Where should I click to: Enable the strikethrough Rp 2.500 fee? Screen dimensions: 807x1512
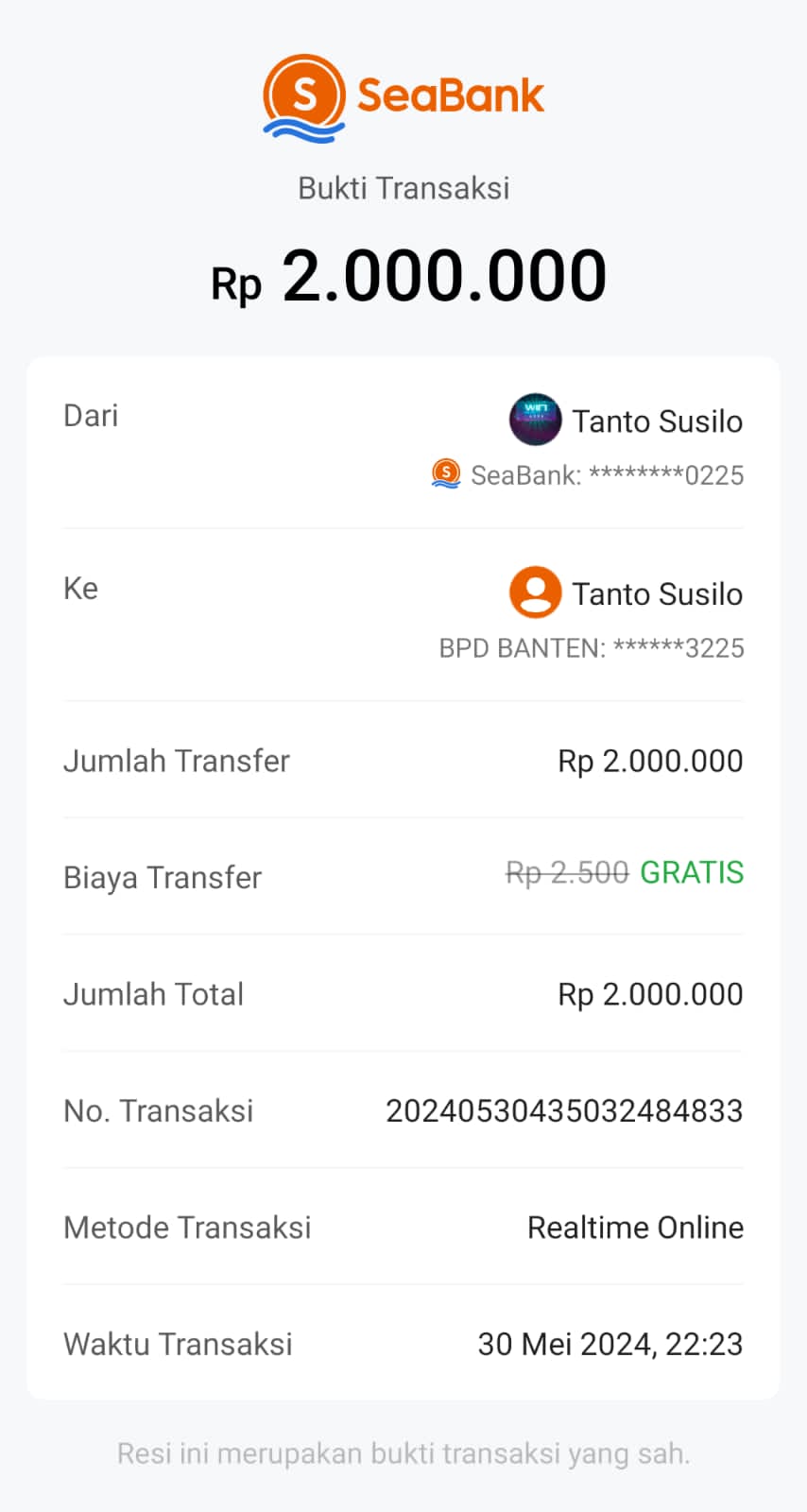[563, 873]
